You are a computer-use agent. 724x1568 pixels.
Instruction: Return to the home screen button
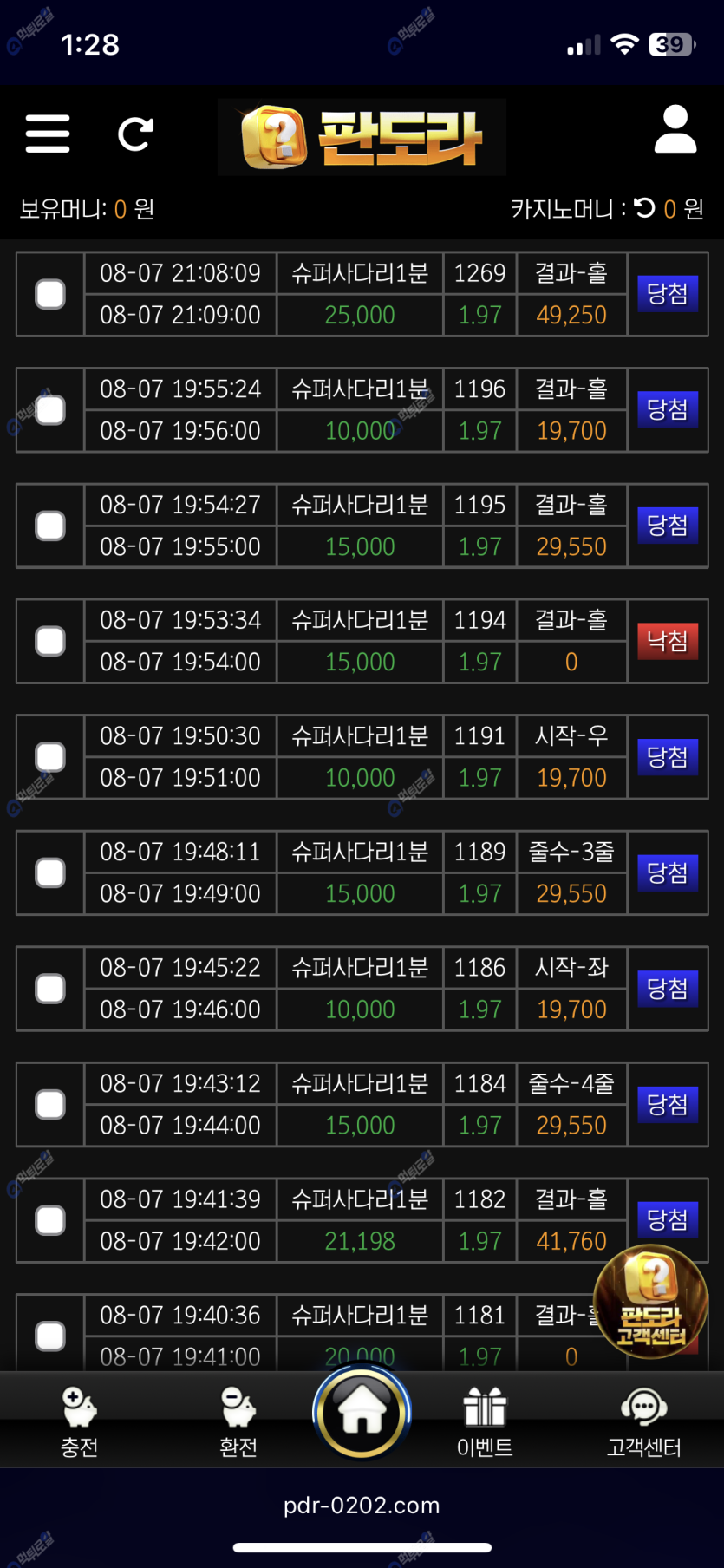point(362,1412)
